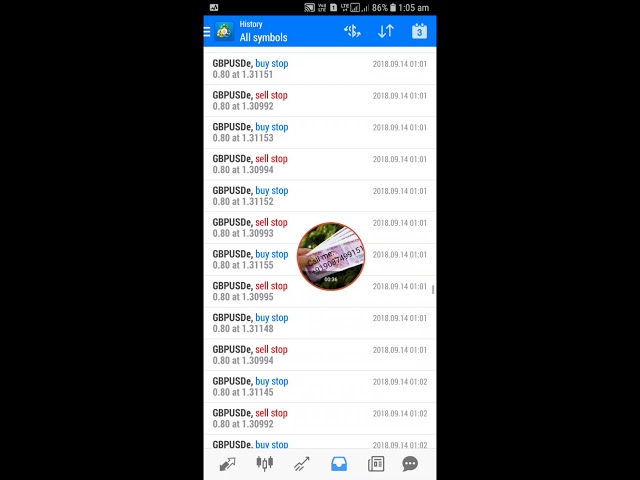Image resolution: width=640 pixels, height=480 pixels.
Task: Open the hamburger drawer menu
Action: (x=208, y=31)
